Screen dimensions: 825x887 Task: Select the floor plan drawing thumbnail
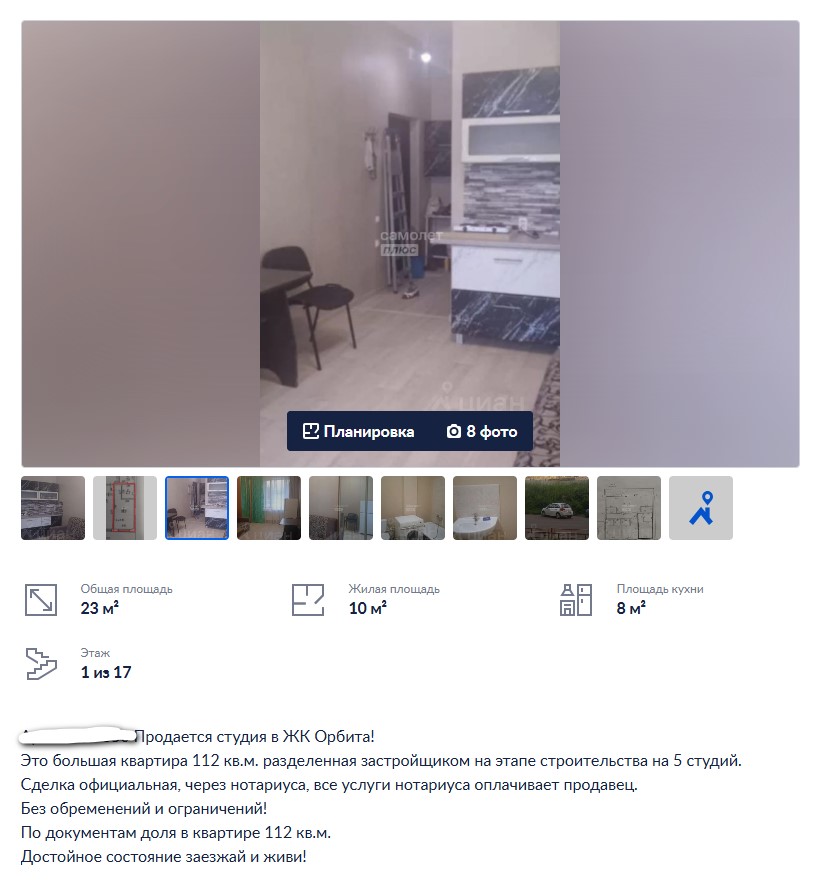tap(629, 508)
